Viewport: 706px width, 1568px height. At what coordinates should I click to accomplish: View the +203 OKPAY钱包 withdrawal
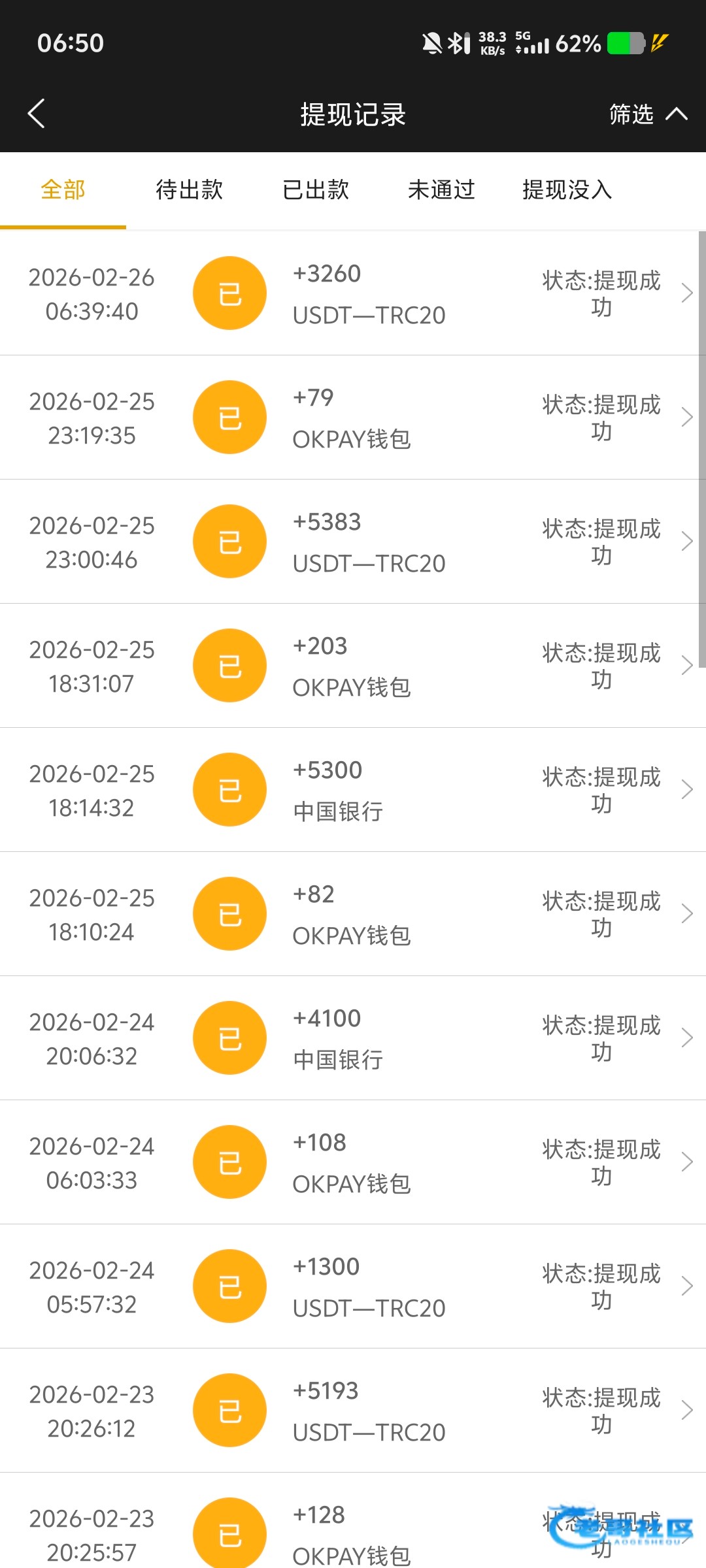[x=353, y=666]
